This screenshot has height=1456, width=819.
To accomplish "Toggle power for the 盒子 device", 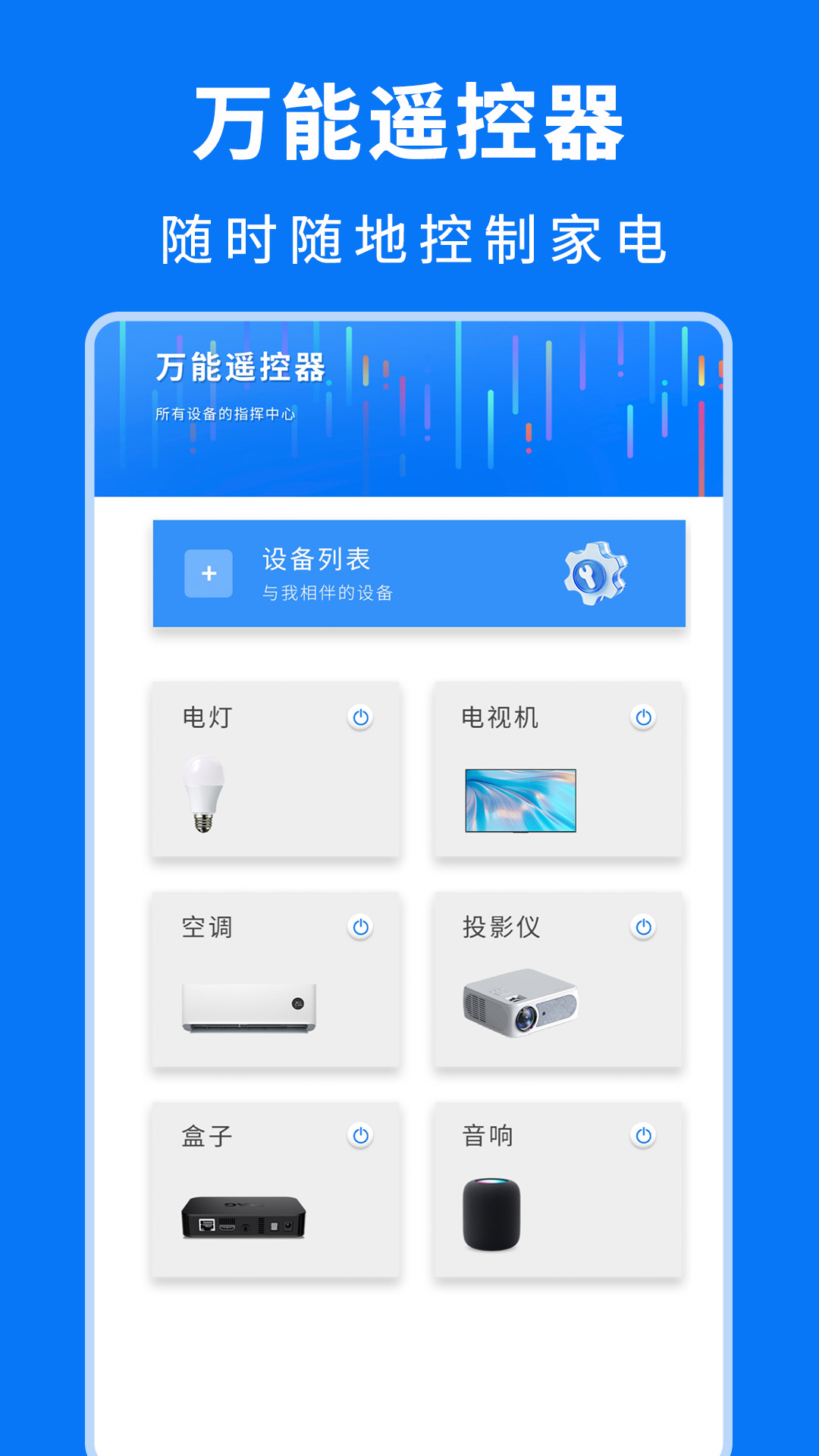I will click(360, 1133).
